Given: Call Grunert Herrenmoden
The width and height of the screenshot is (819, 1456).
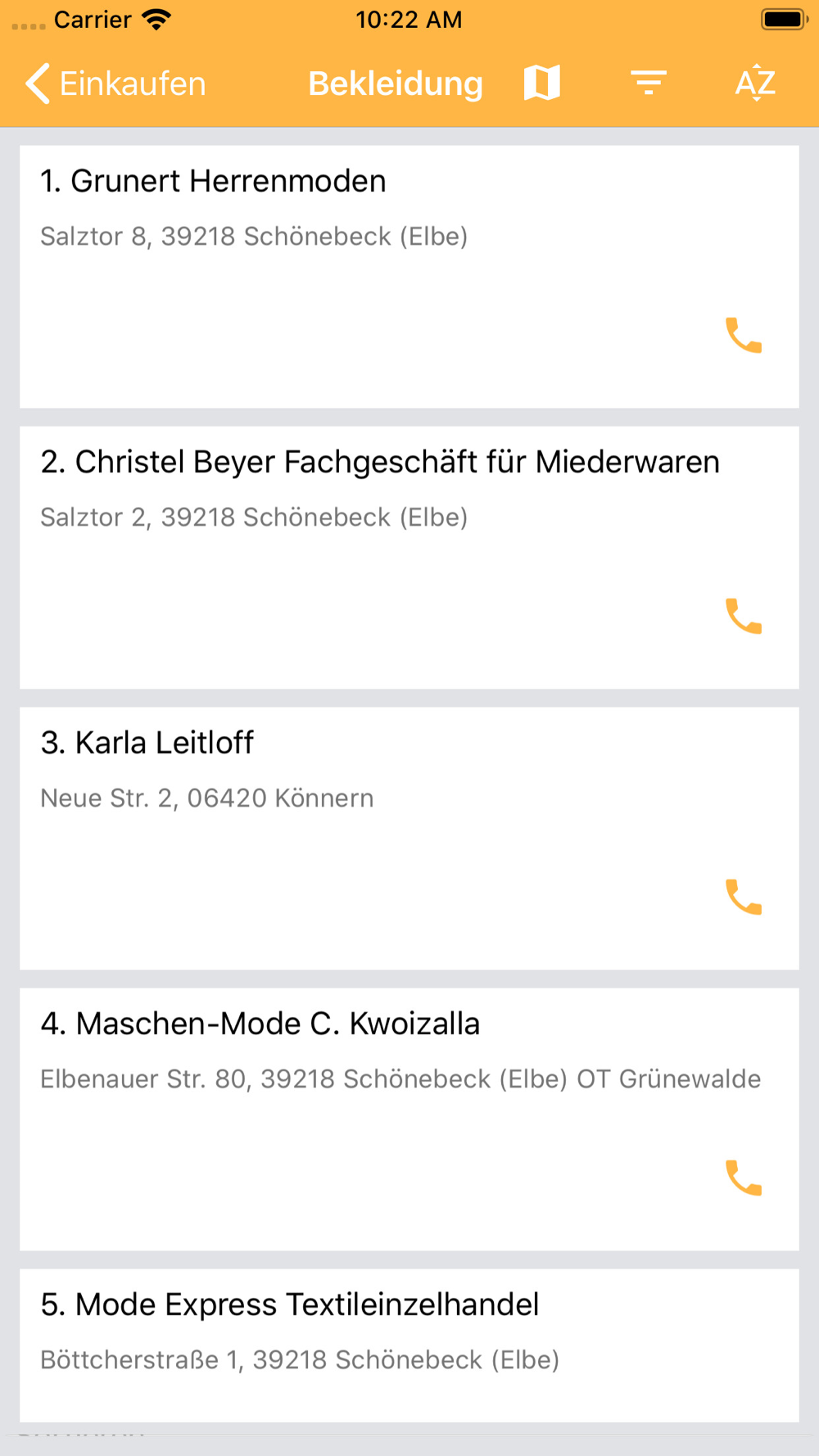Looking at the screenshot, I should pos(744,335).
